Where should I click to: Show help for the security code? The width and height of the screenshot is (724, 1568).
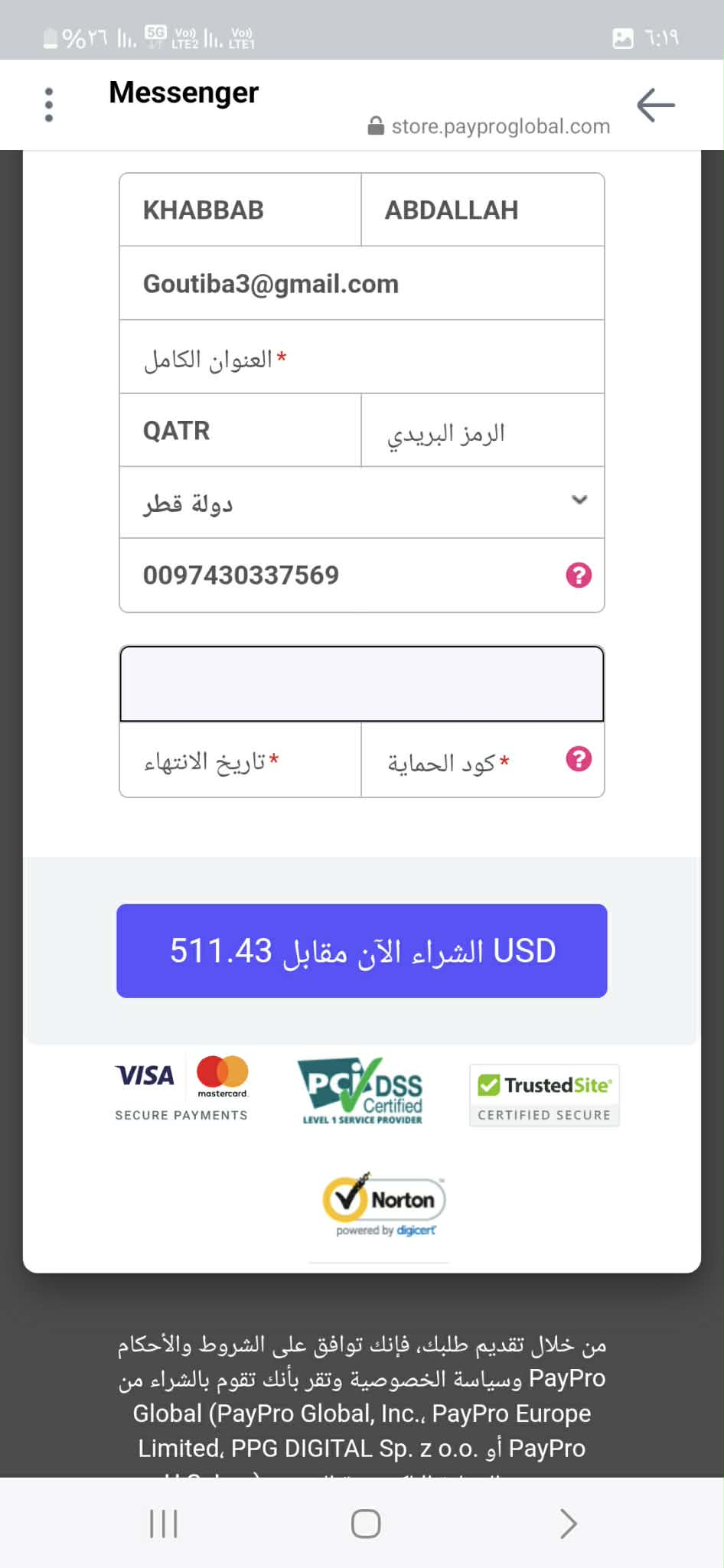[x=579, y=759]
